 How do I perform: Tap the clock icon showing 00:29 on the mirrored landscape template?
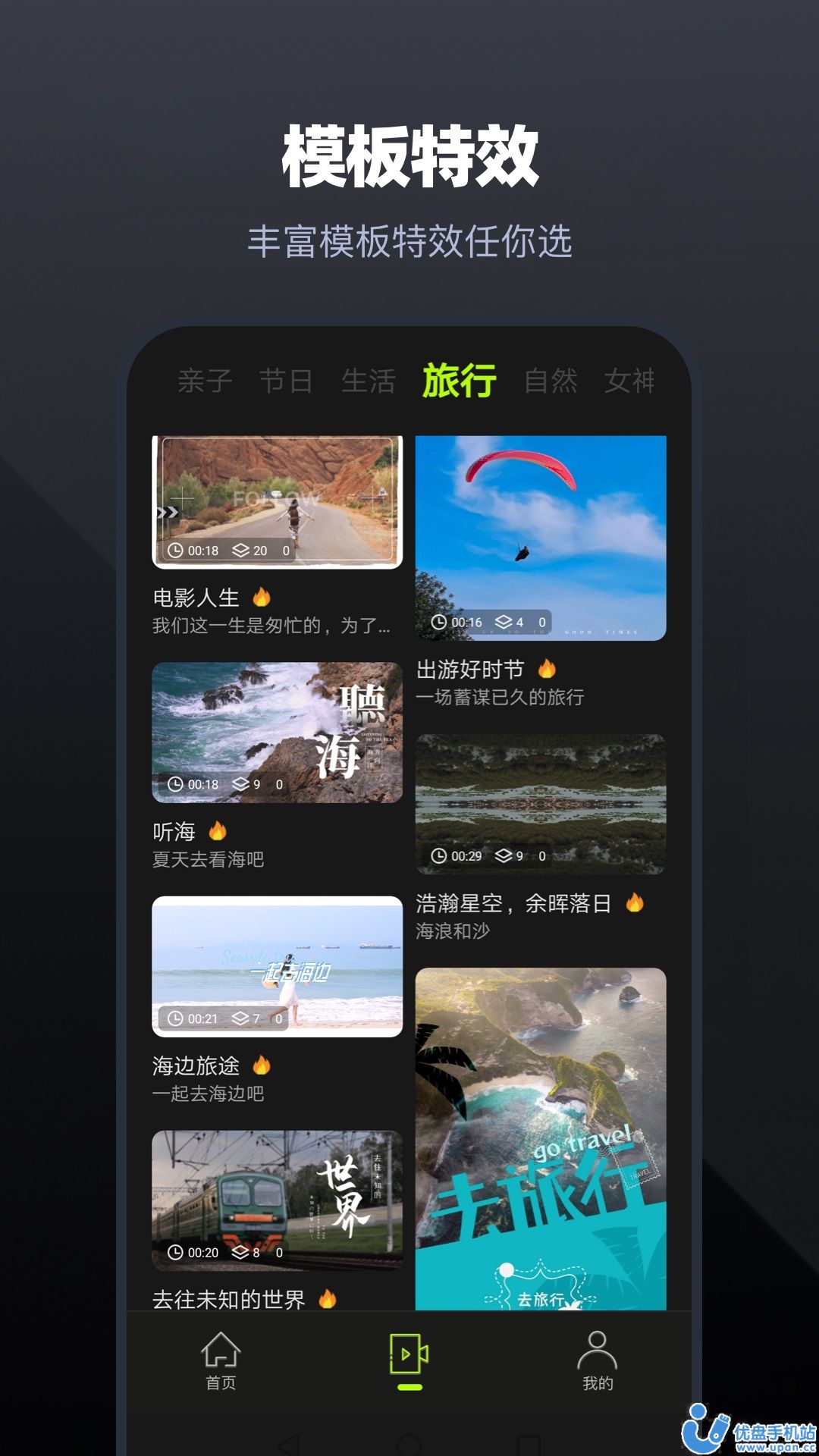click(440, 855)
